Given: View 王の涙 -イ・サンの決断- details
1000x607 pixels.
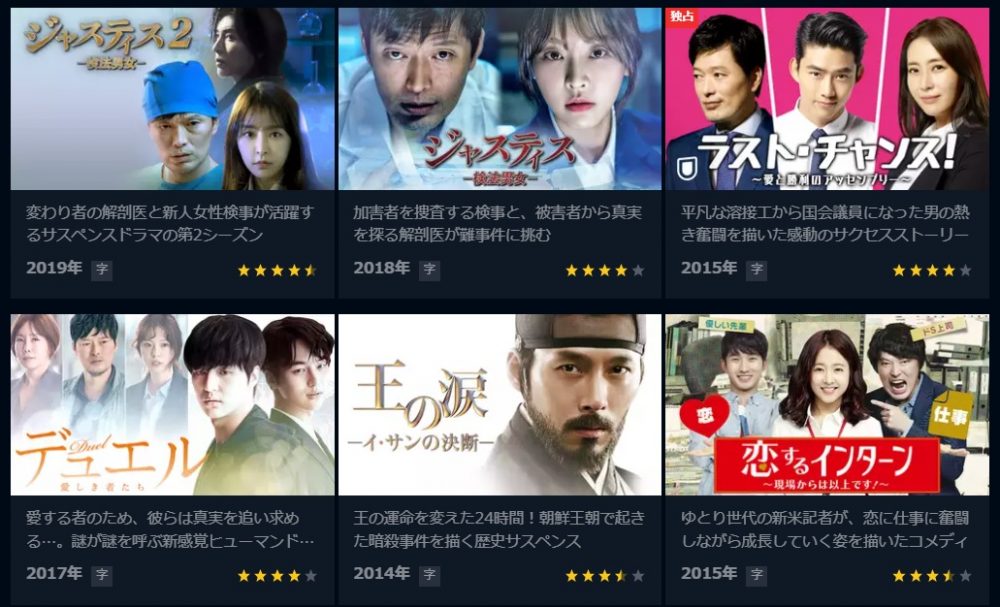Looking at the screenshot, I should (498, 405).
